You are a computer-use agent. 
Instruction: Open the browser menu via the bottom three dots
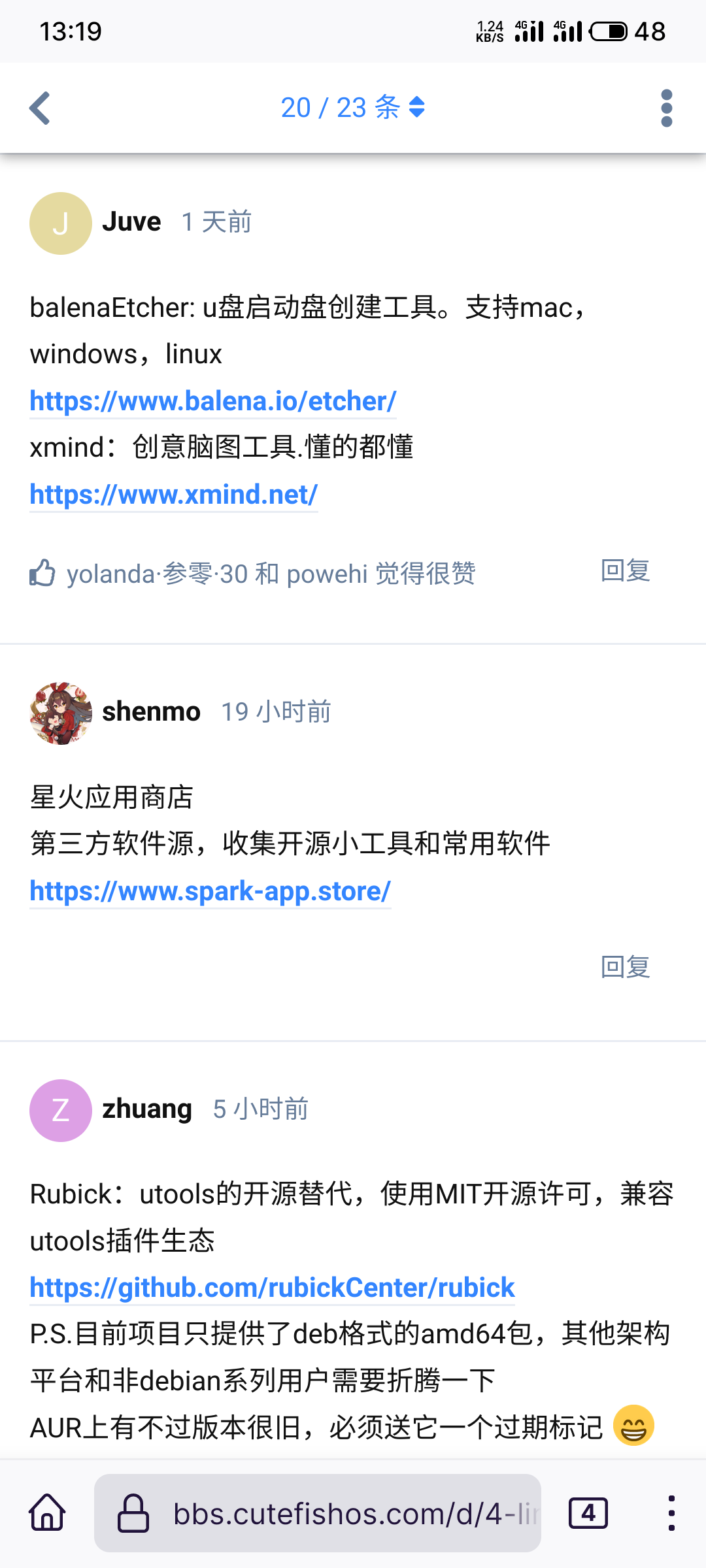[x=673, y=1513]
